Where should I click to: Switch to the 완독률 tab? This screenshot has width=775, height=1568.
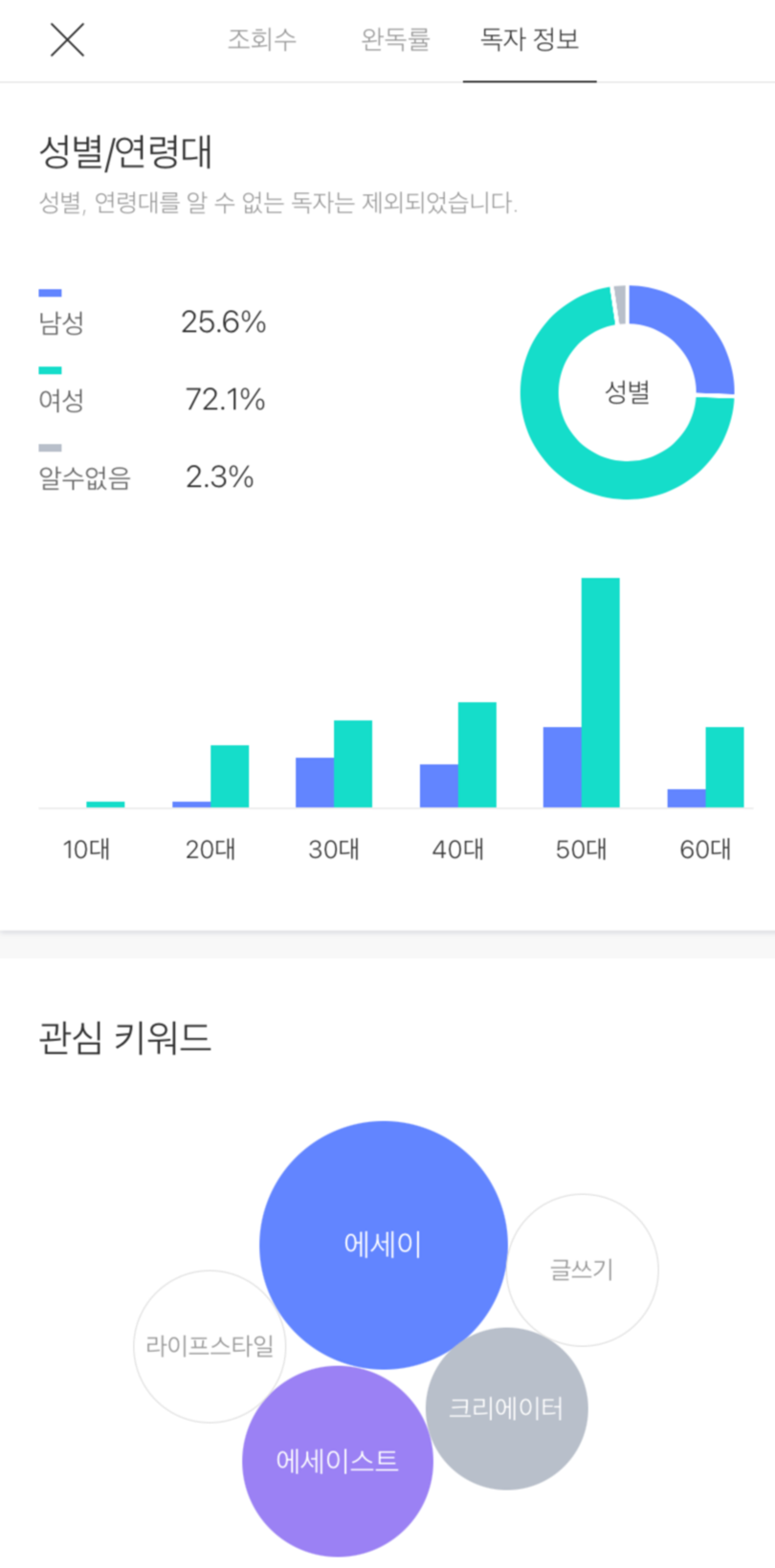click(x=395, y=40)
